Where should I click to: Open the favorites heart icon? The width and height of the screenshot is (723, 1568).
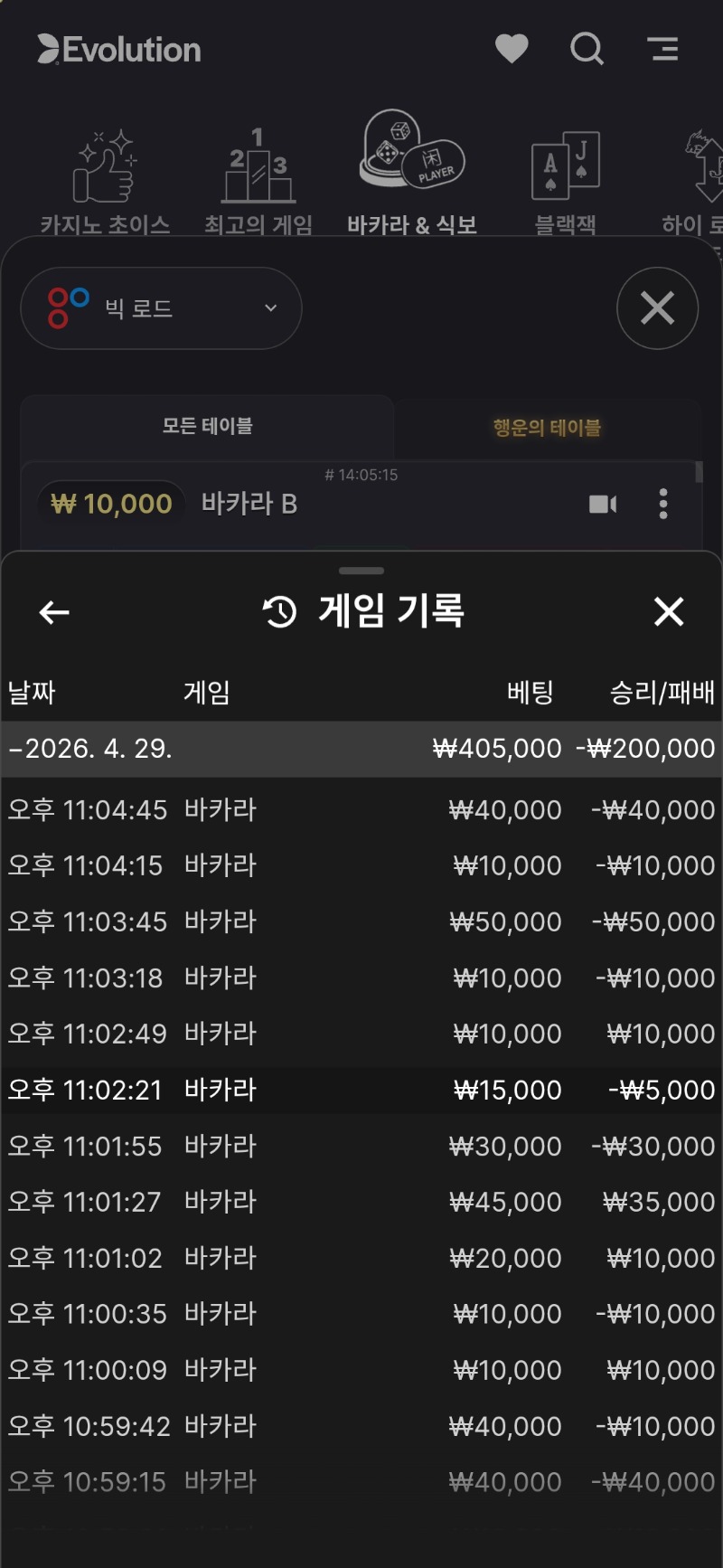512,49
